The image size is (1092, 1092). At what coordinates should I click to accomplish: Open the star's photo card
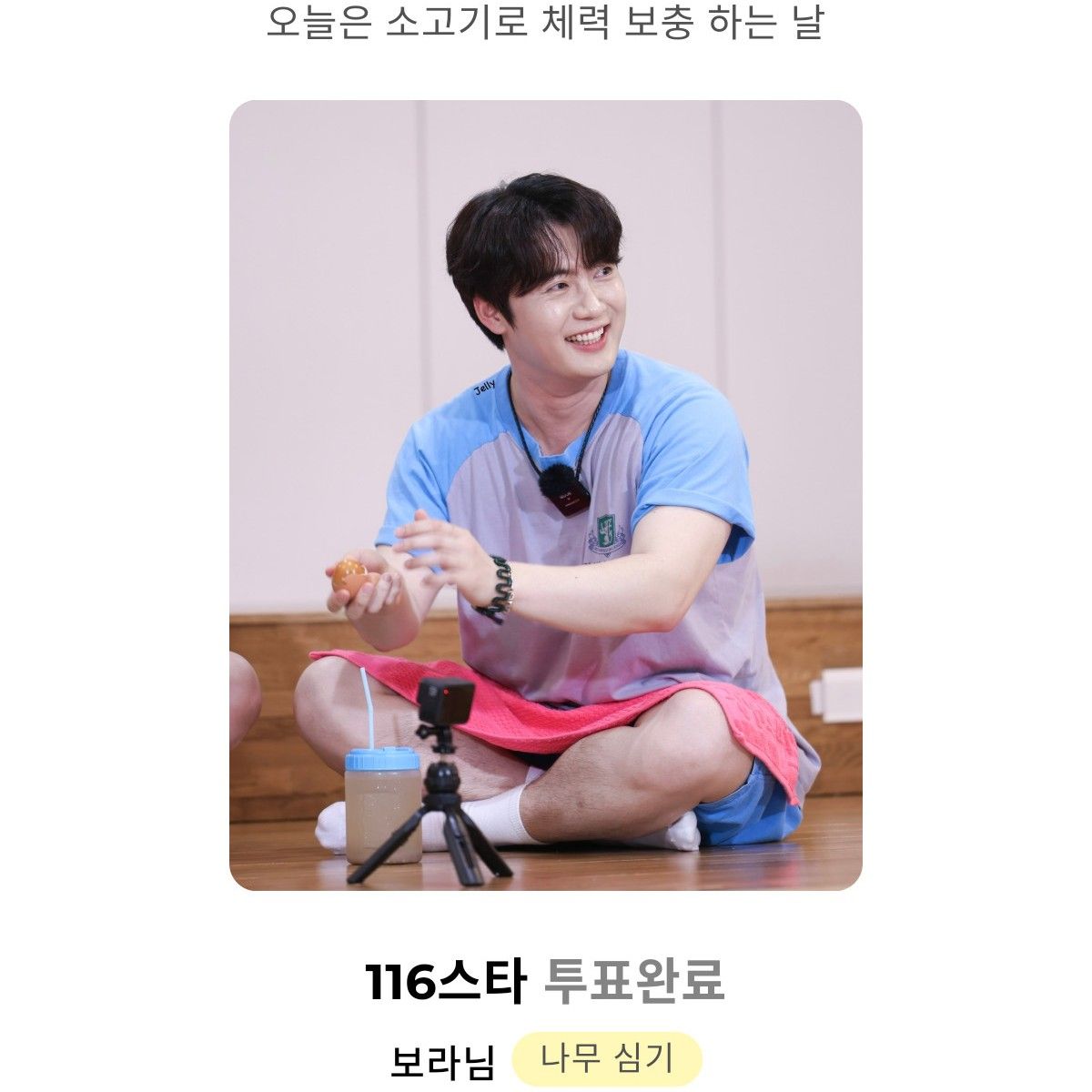coord(545,495)
